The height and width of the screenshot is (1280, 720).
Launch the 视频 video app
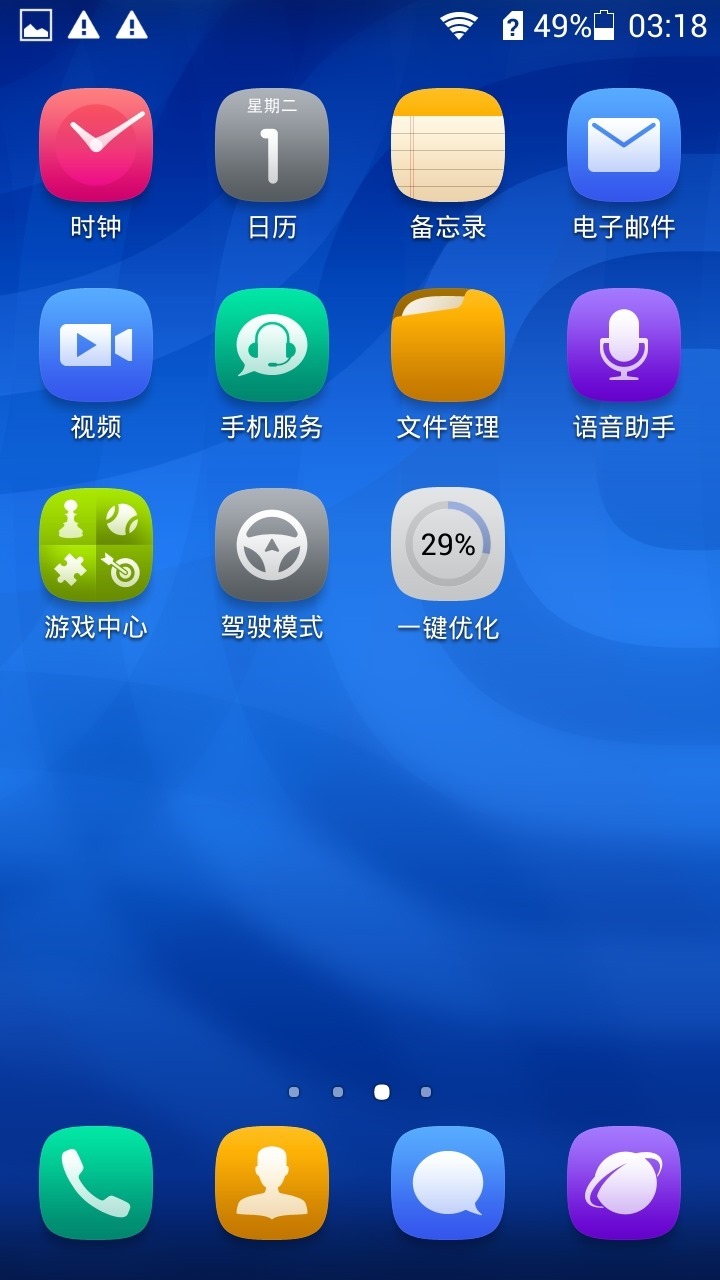[x=96, y=346]
